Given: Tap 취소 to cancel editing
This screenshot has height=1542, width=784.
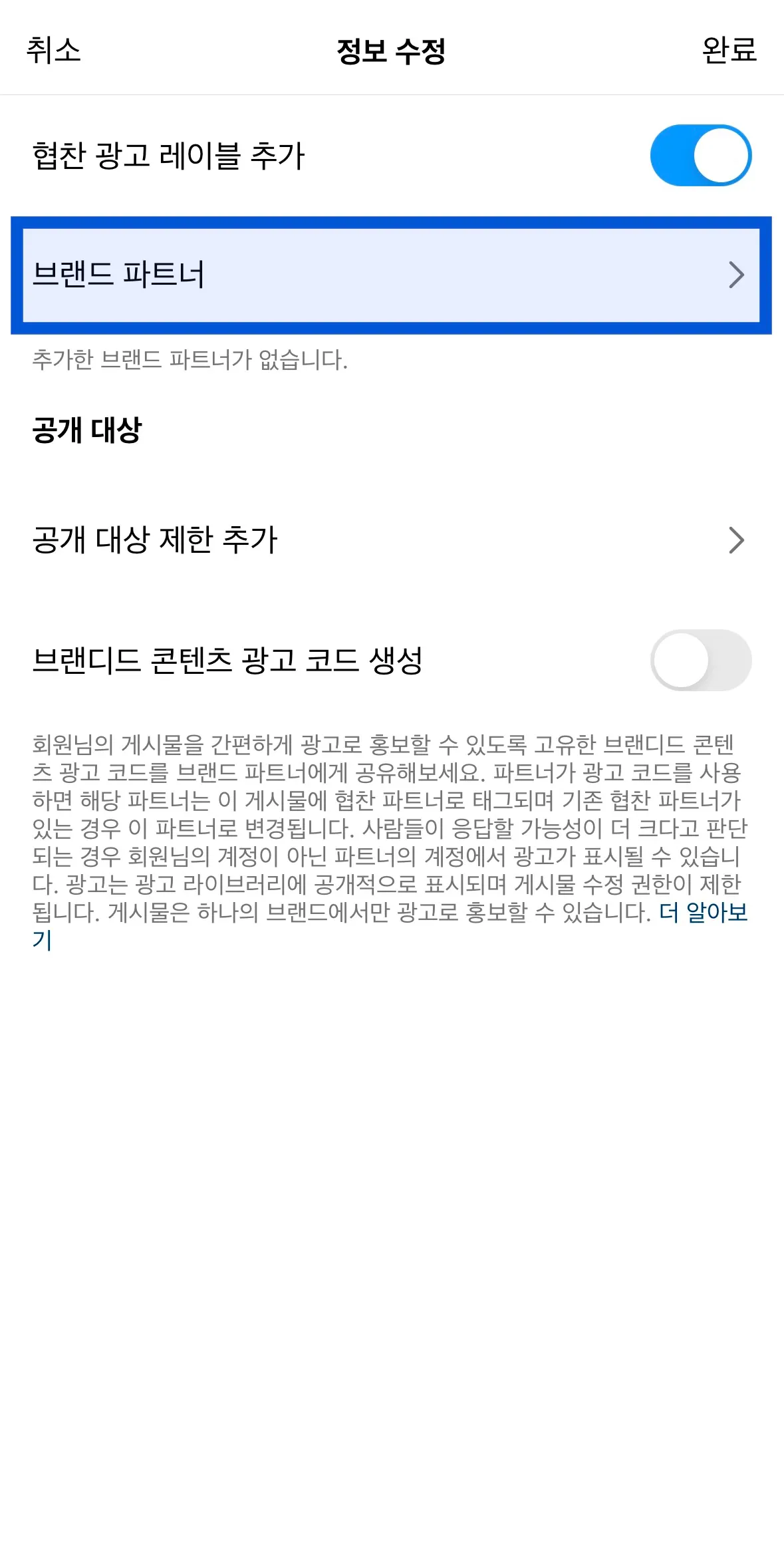Looking at the screenshot, I should (53, 51).
